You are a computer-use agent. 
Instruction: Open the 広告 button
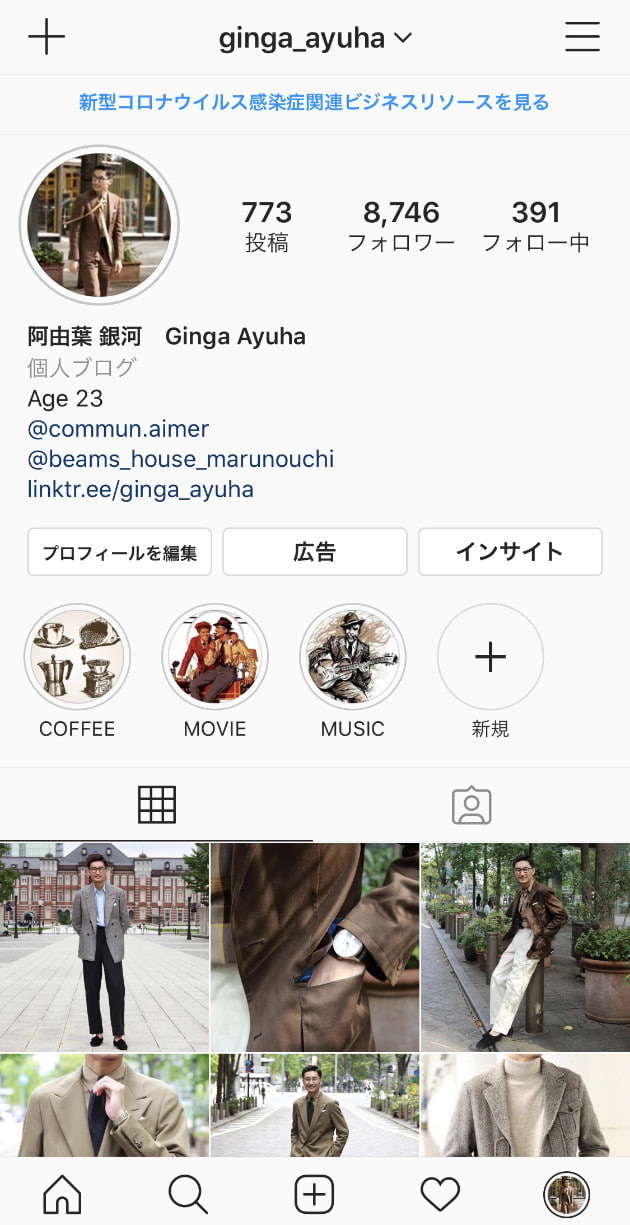(x=314, y=552)
